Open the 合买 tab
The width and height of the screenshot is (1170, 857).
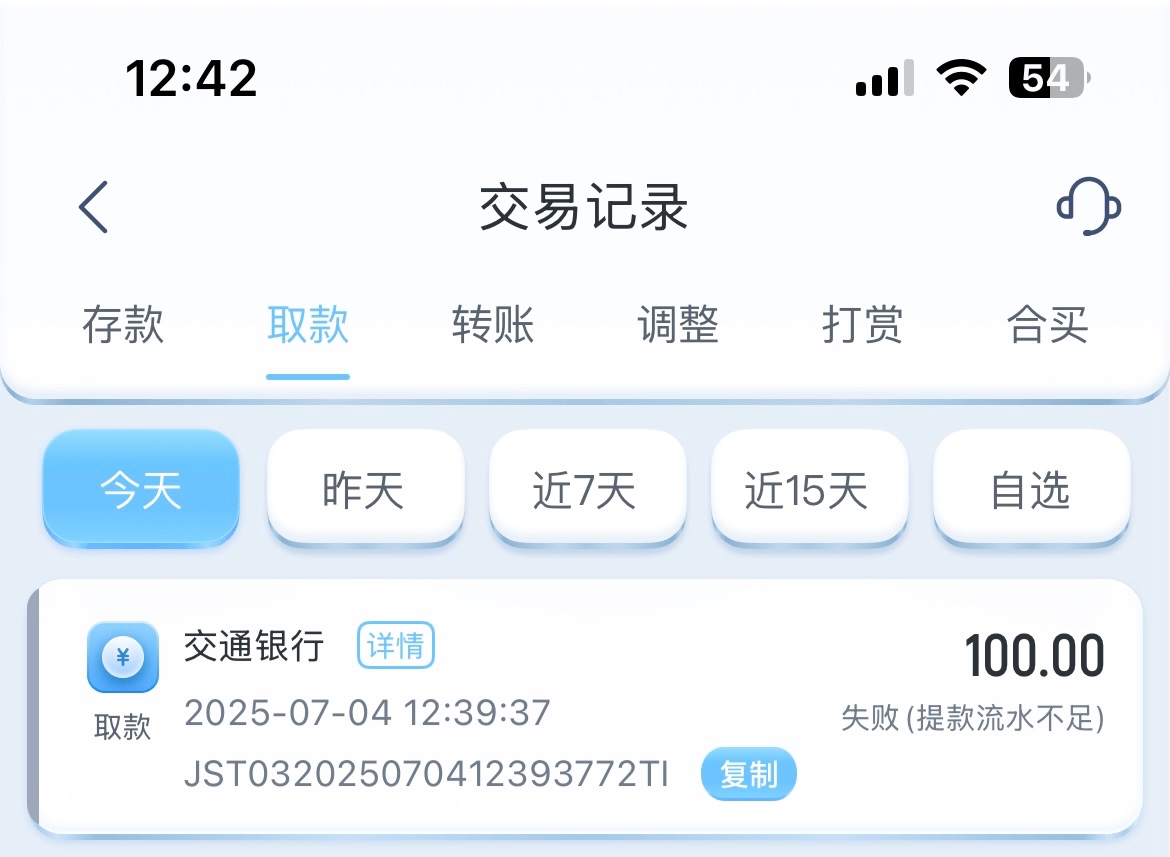point(1047,326)
